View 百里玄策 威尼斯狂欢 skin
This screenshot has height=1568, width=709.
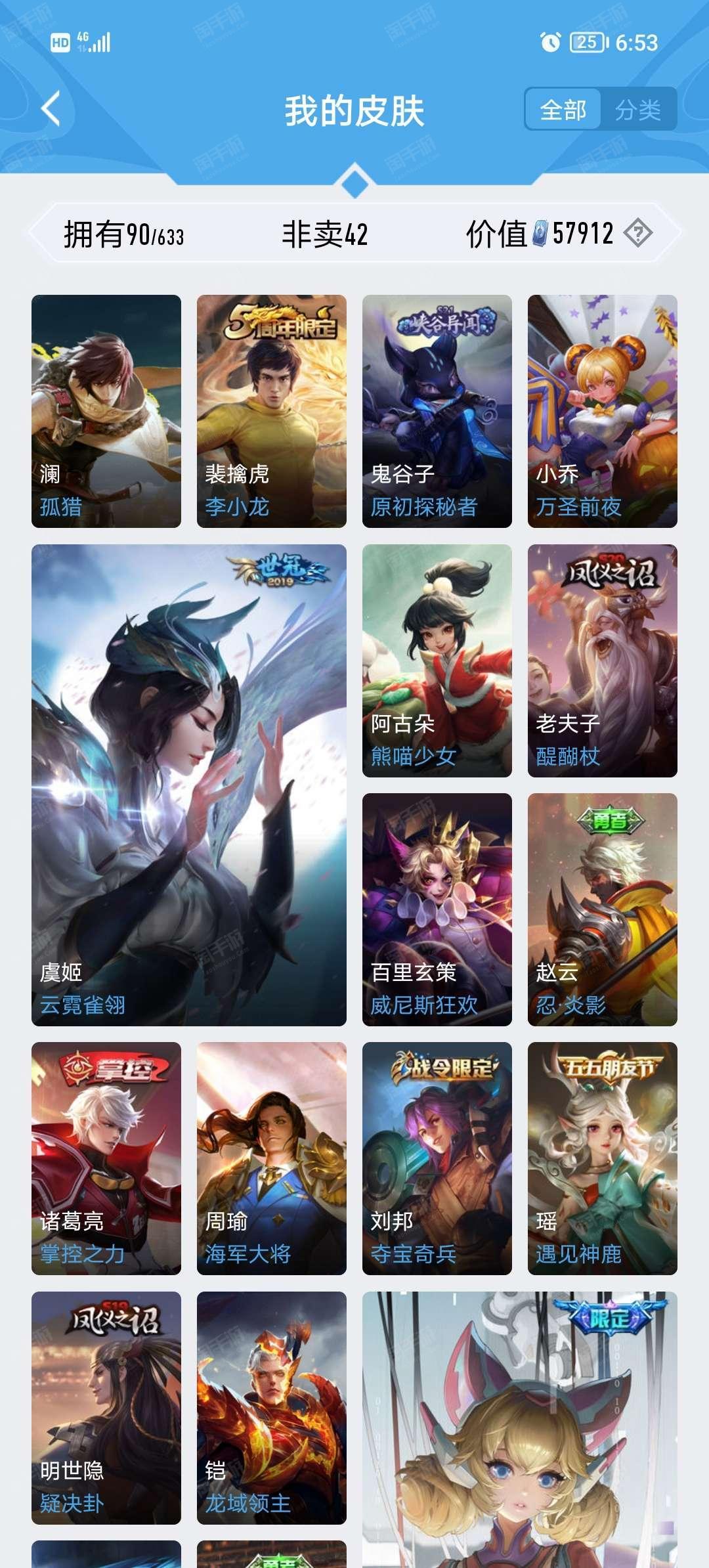click(x=437, y=909)
